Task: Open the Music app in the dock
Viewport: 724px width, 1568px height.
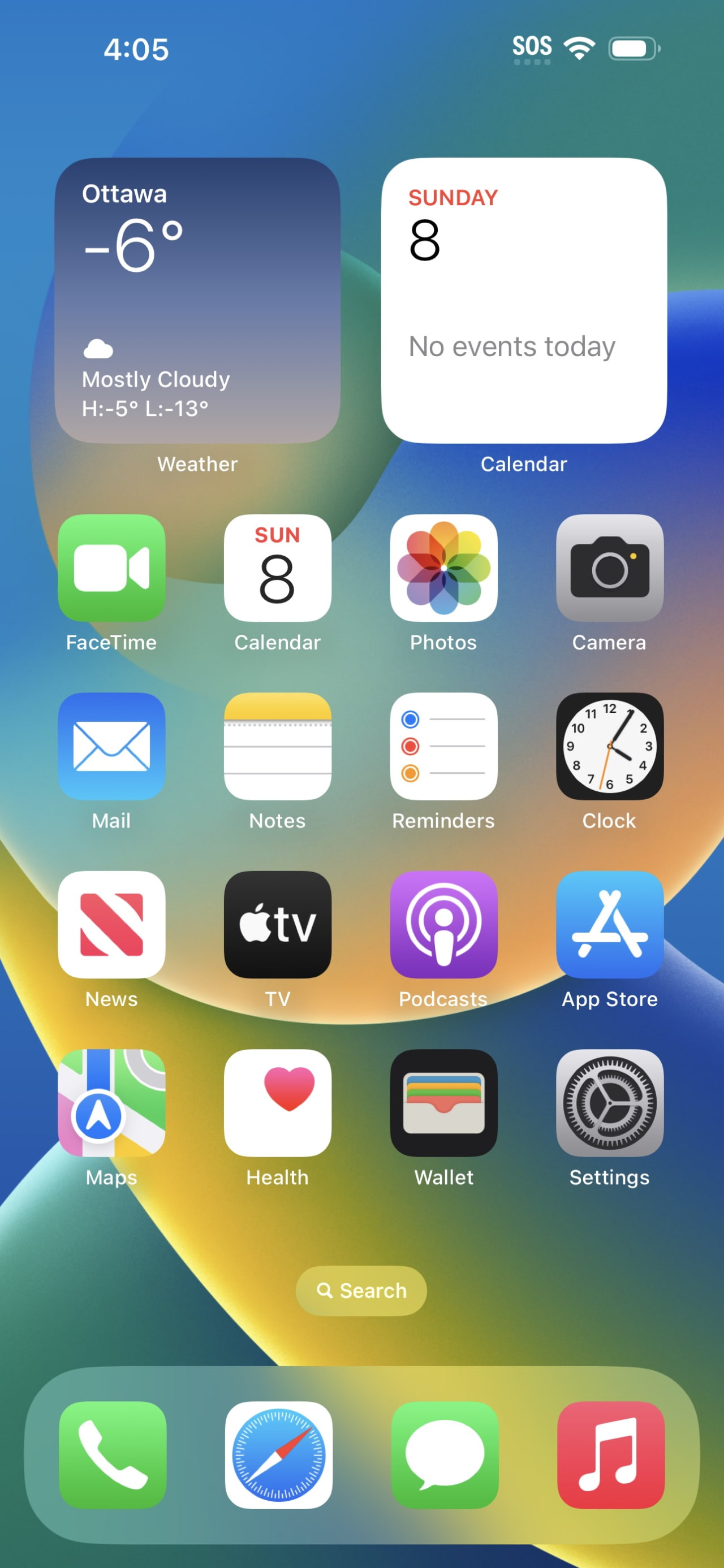Action: pos(611,1456)
